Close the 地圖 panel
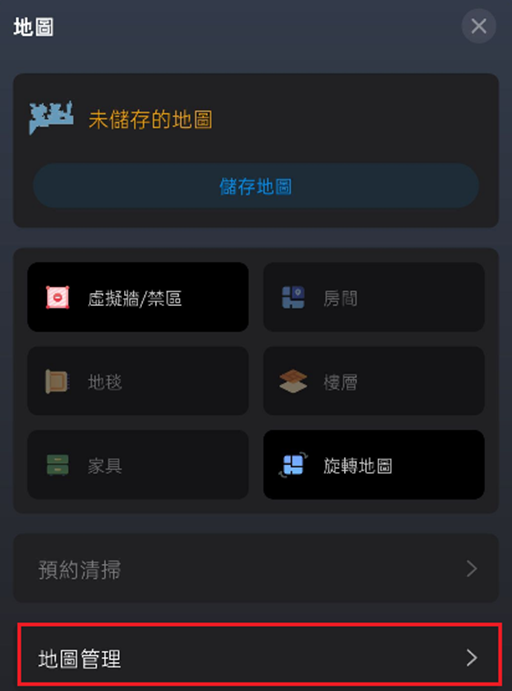Image resolution: width=512 pixels, height=691 pixels. (x=479, y=26)
